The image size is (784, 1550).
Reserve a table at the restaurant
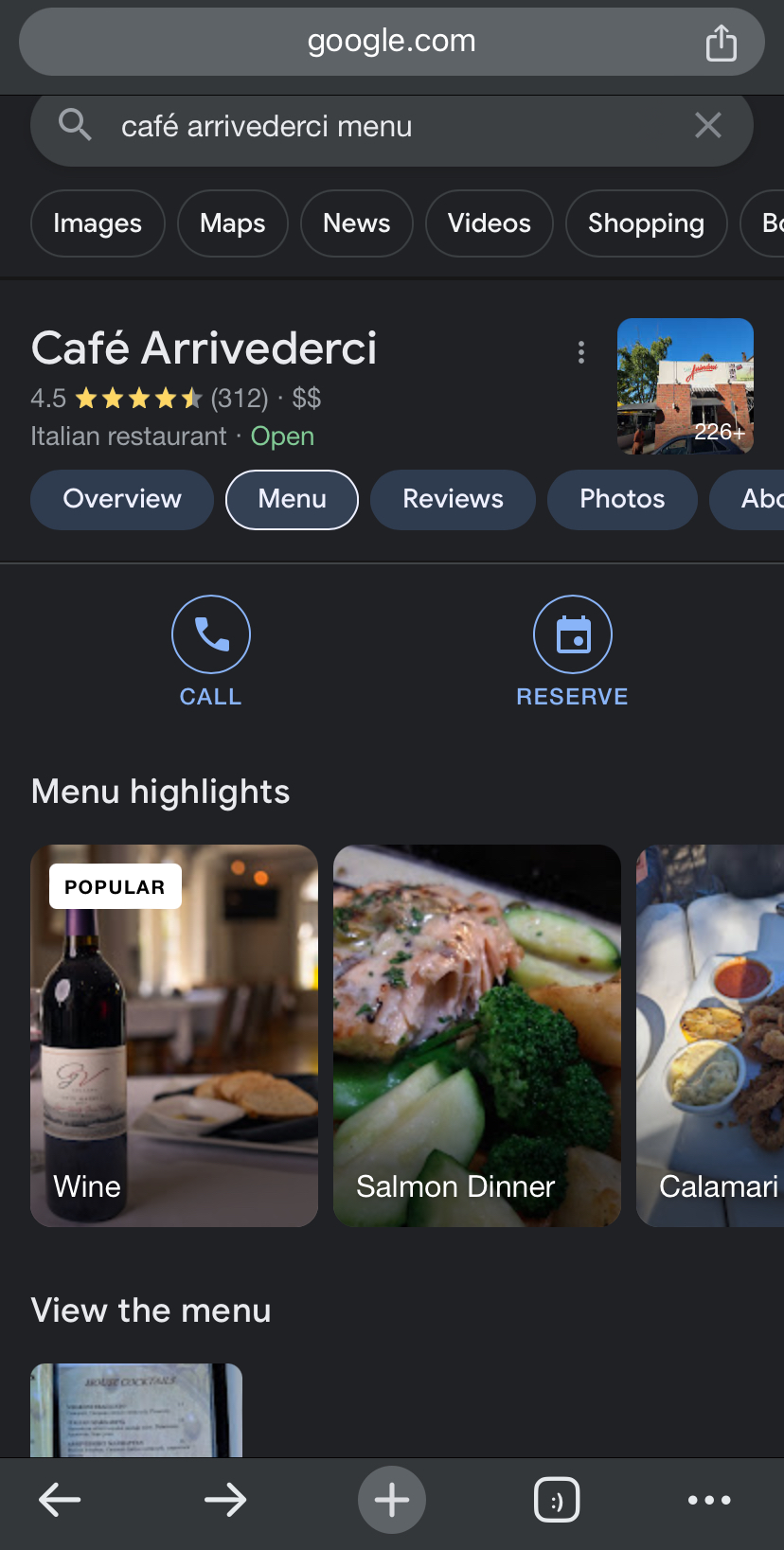[x=572, y=650]
